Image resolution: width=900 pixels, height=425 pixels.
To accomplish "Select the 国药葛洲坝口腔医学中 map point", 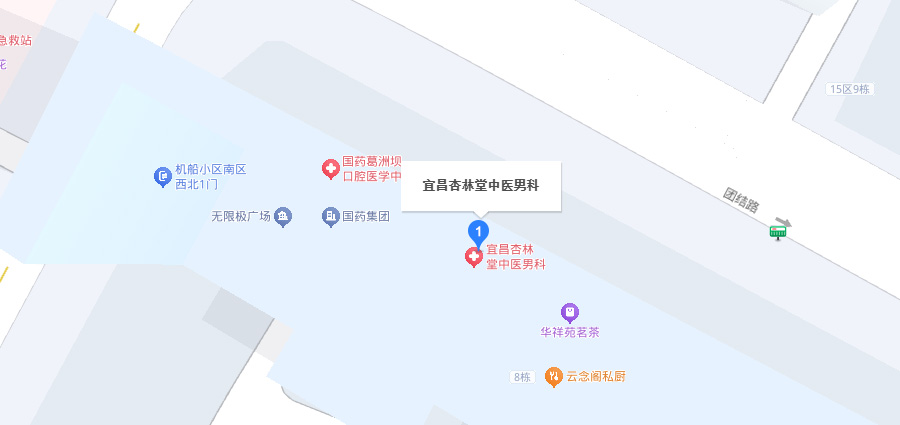I will 330,169.
